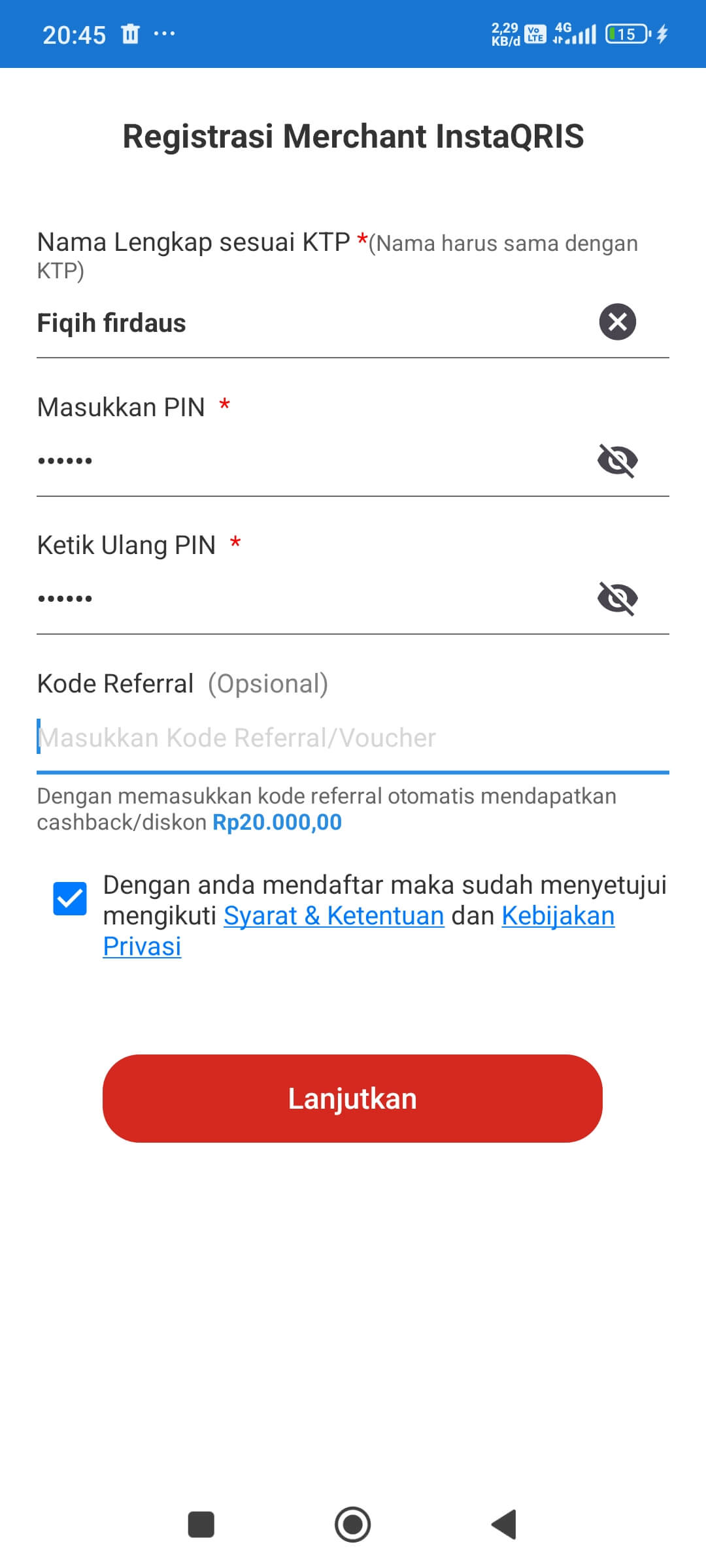This screenshot has height=1568, width=706.
Task: Open the Kebijakan Privasi link
Action: 558,916
